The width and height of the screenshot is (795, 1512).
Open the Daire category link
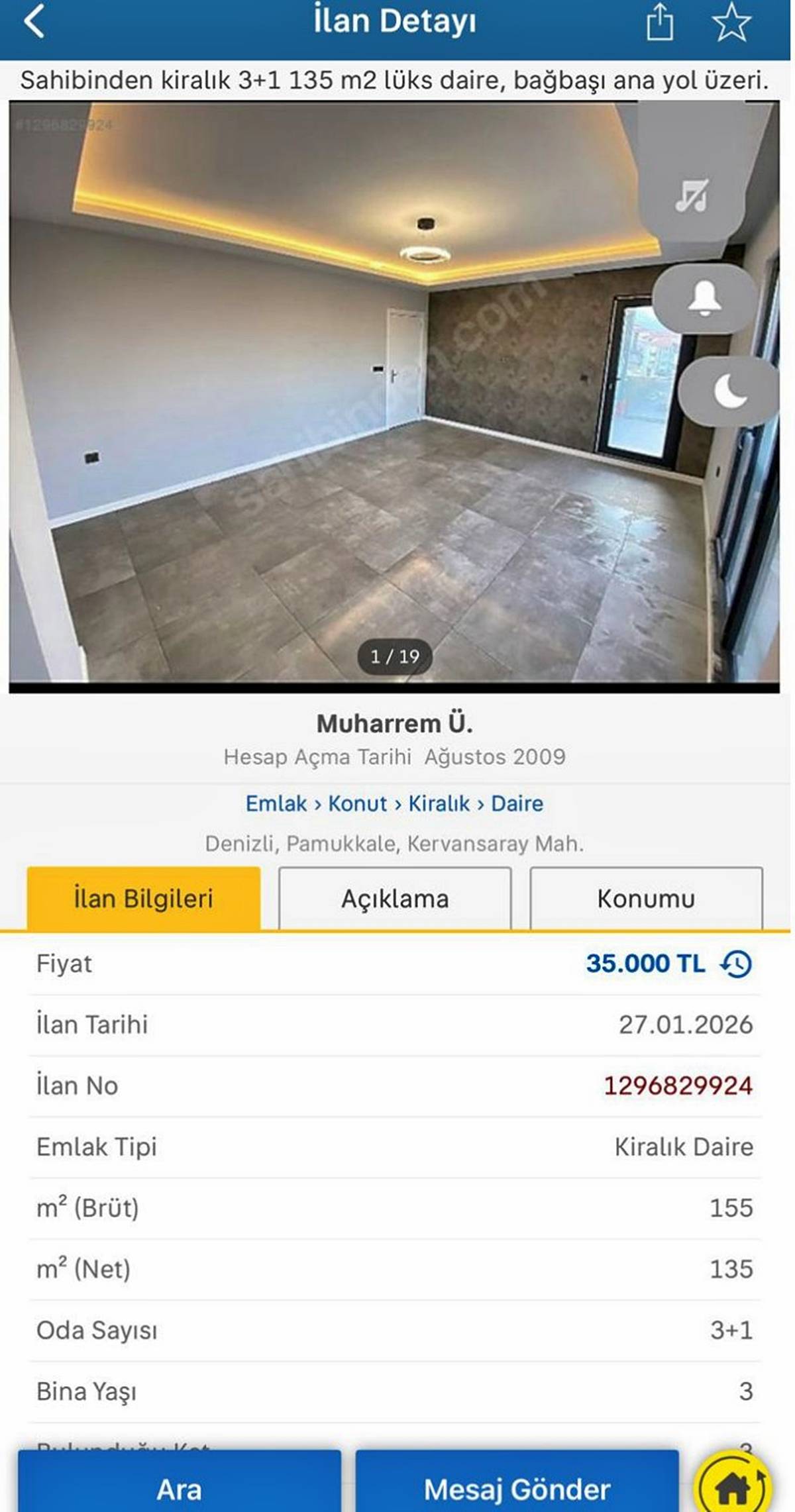[517, 803]
